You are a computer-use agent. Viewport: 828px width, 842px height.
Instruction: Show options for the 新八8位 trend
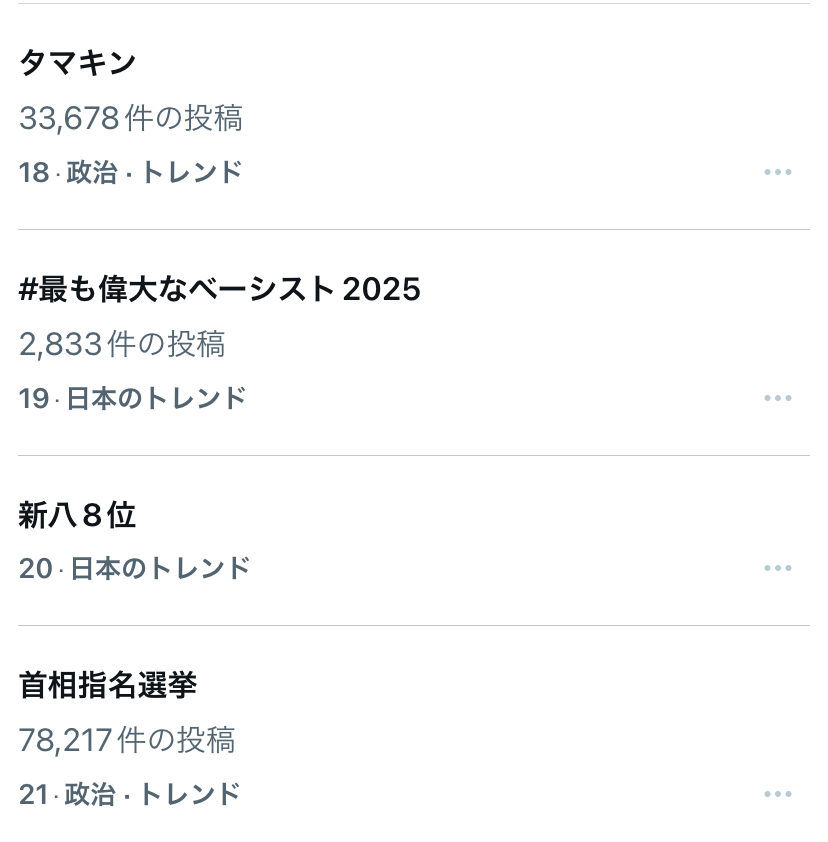pyautogui.click(x=777, y=568)
